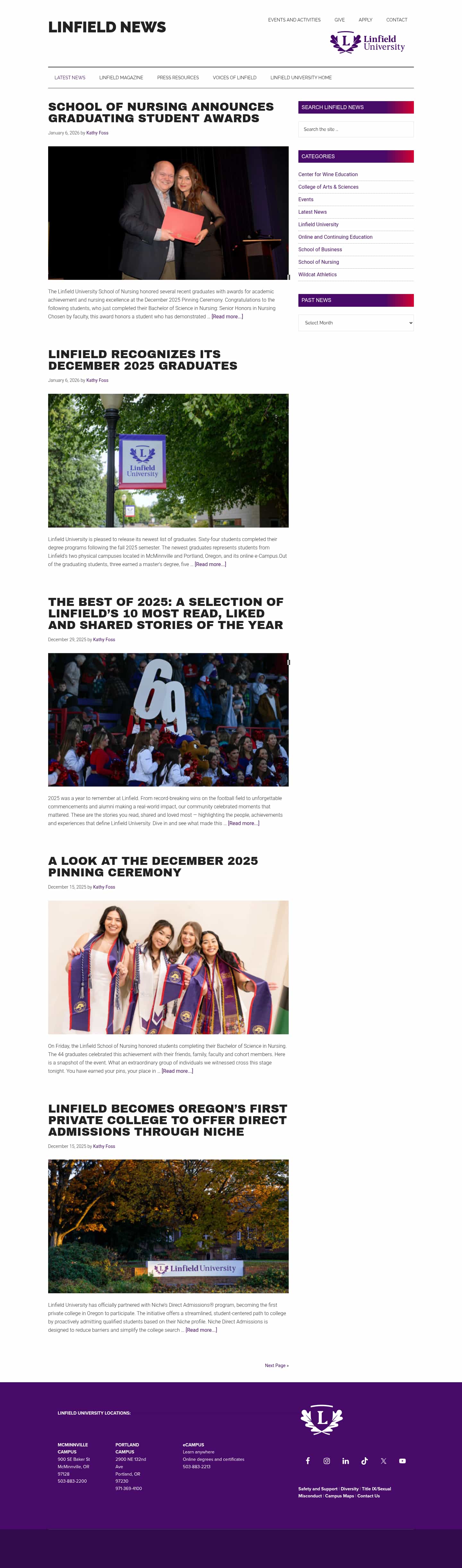Visit Linfield's Instagram profile icon

pos(327,1461)
